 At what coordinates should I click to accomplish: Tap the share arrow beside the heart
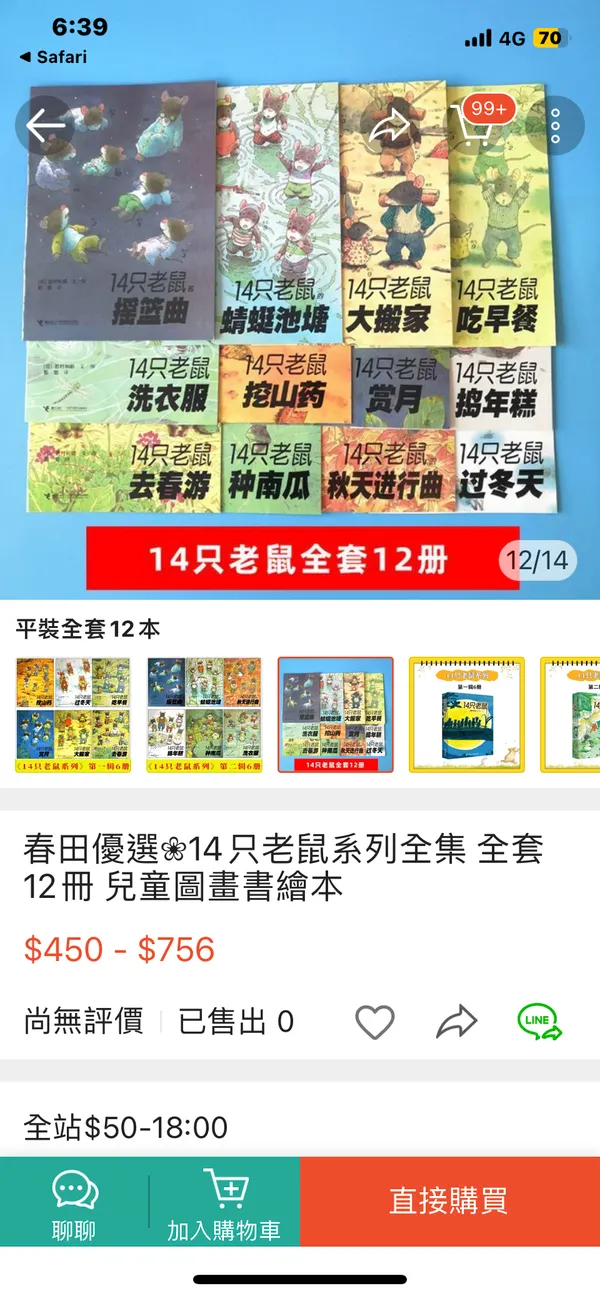tap(457, 1022)
